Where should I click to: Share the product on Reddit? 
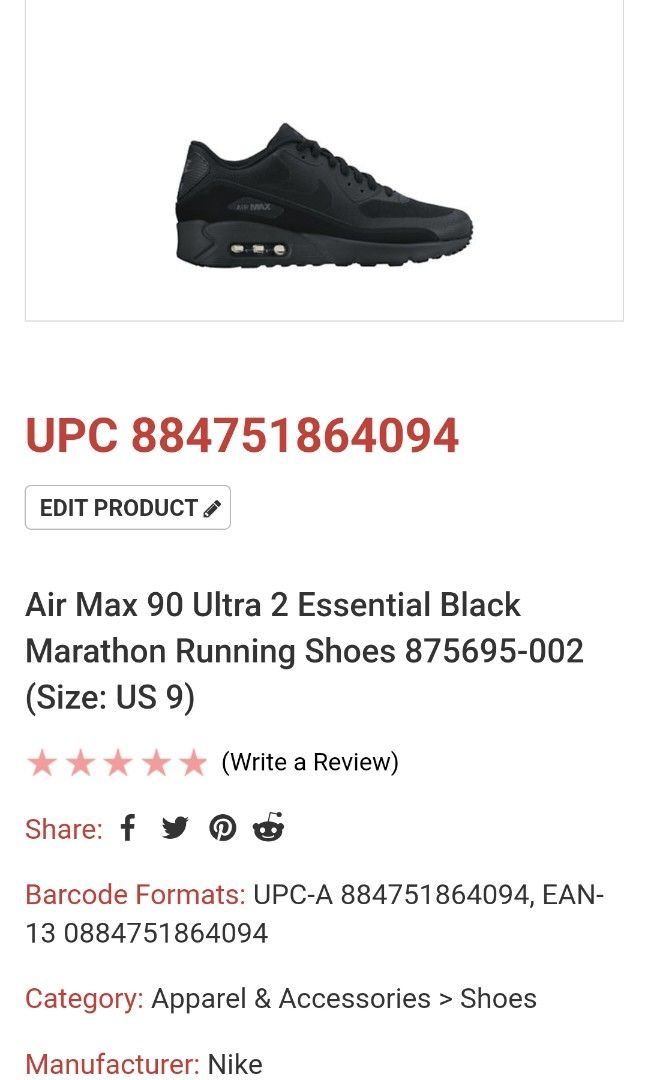tap(269, 827)
